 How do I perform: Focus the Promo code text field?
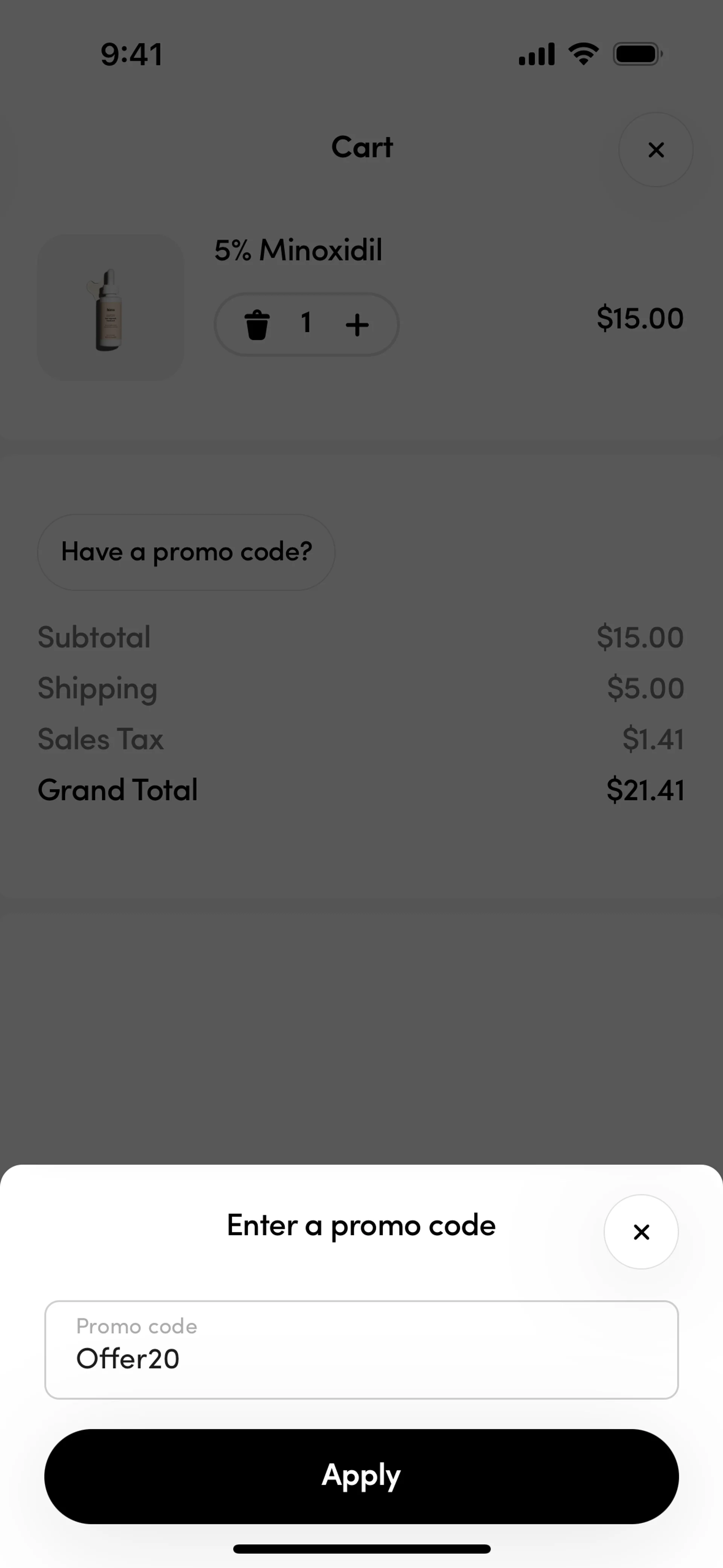point(361,1350)
